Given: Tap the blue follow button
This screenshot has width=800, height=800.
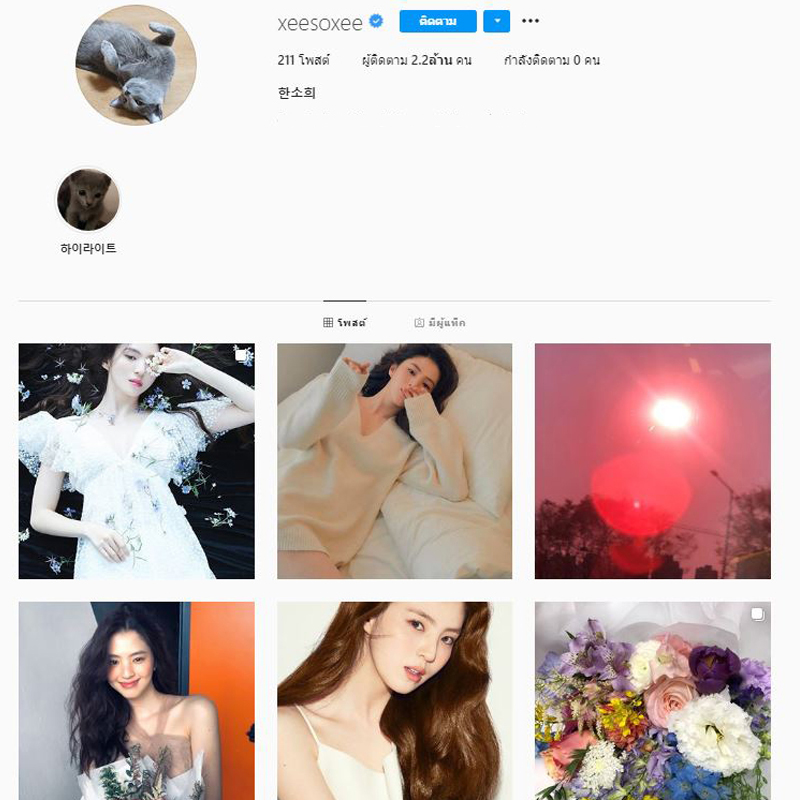Looking at the screenshot, I should pyautogui.click(x=437, y=21).
